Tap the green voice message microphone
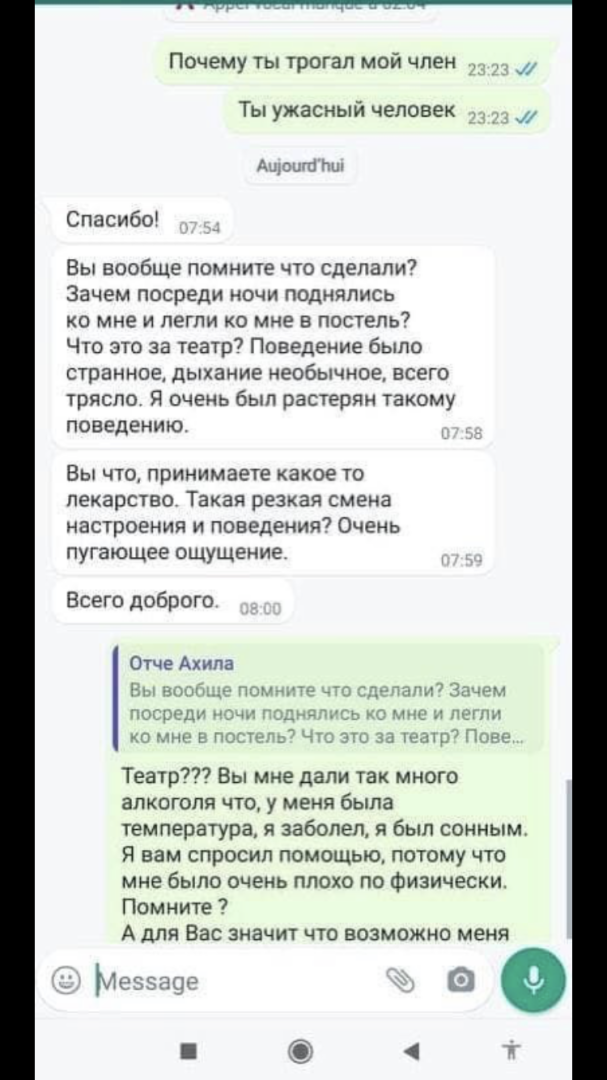This screenshot has width=607, height=1080. click(x=533, y=980)
